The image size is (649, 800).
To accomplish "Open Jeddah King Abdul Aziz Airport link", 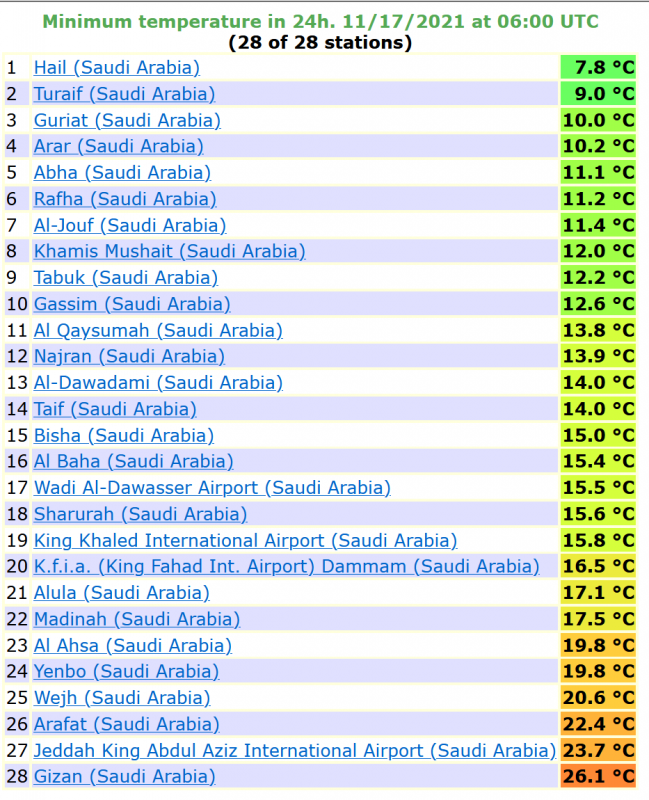I will tap(294, 750).
